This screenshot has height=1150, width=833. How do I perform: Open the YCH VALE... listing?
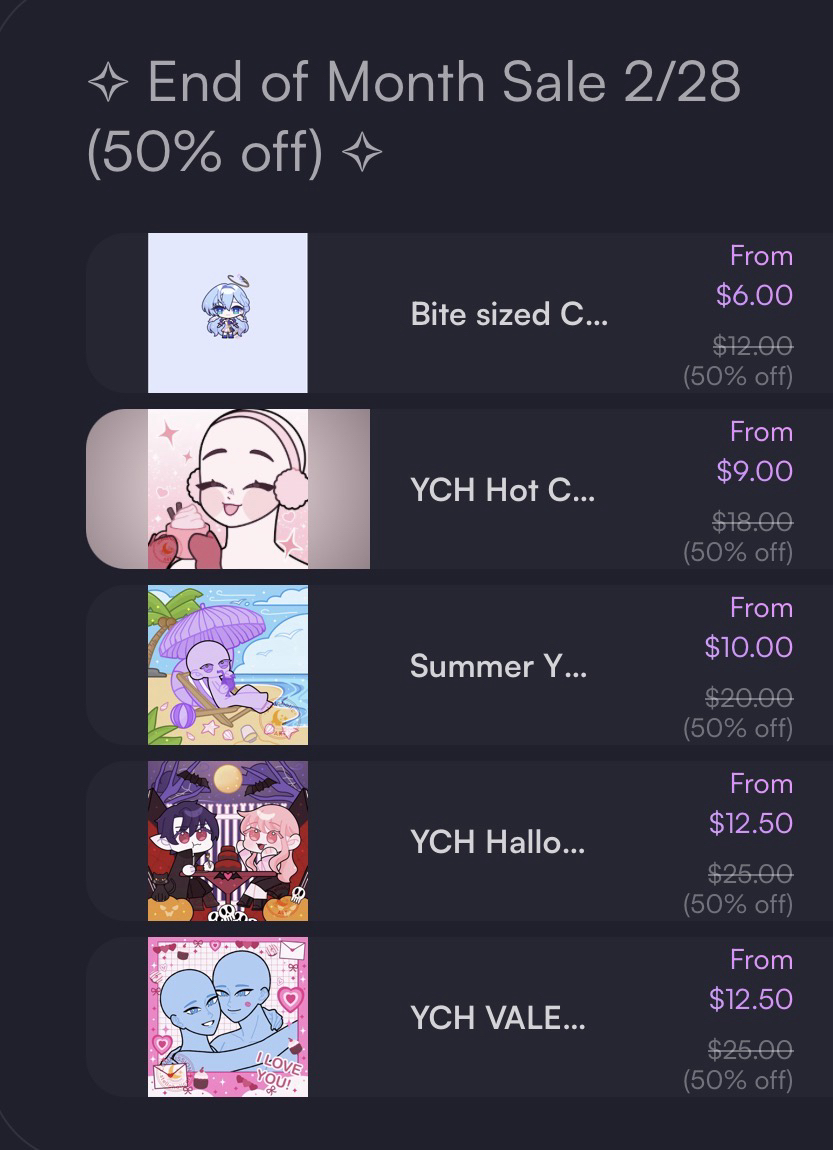pos(498,1018)
